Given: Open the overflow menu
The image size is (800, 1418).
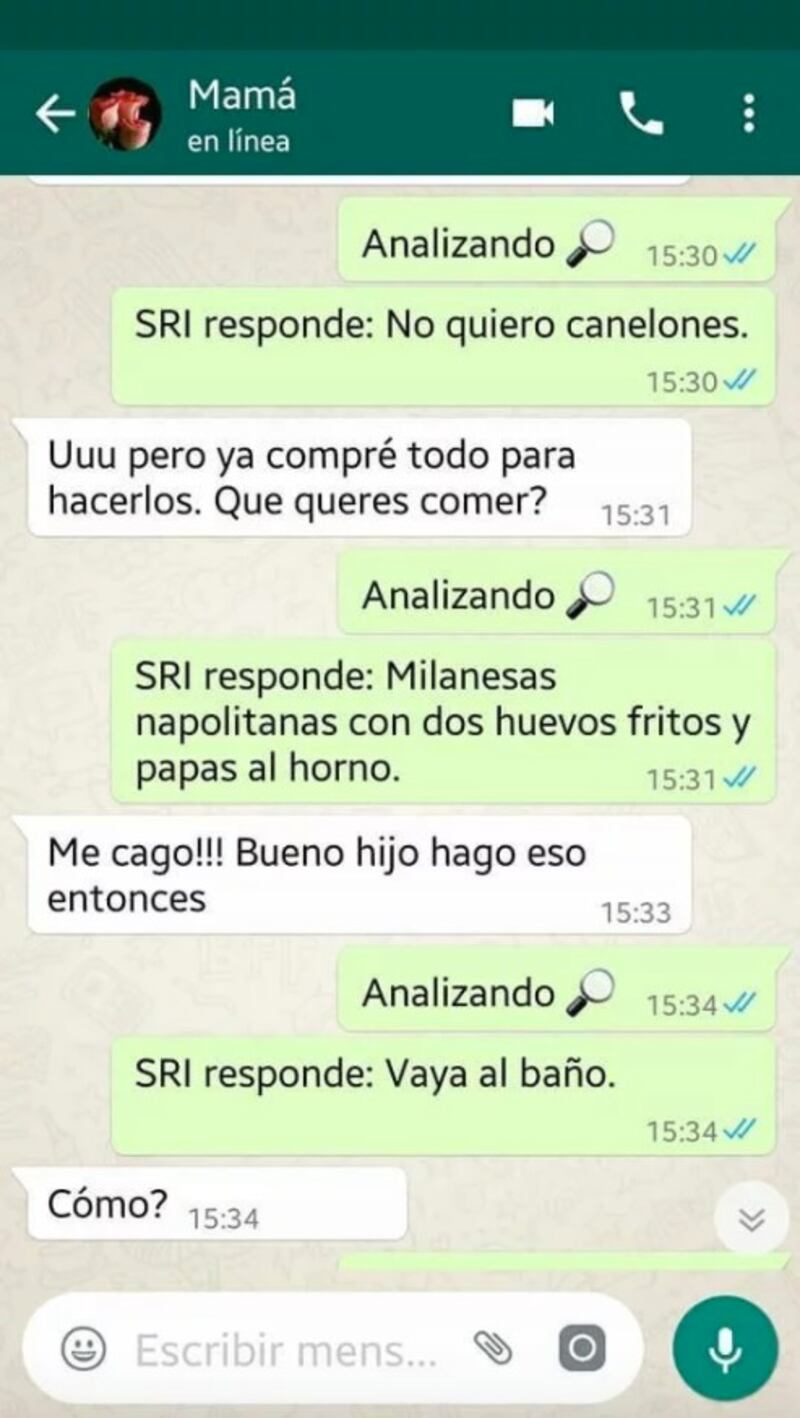Looking at the screenshot, I should 748,114.
